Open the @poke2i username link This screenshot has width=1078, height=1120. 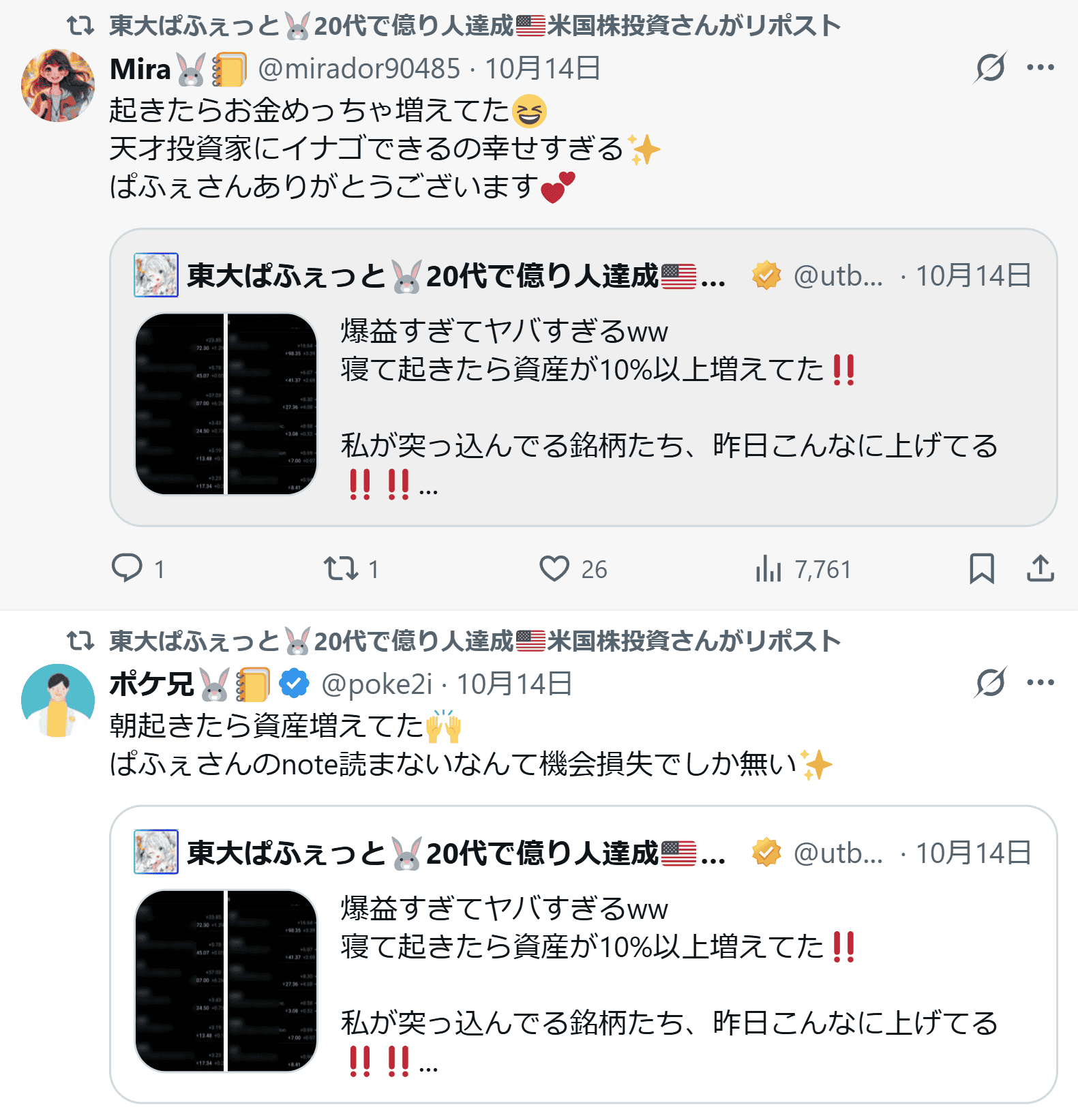[x=376, y=684]
